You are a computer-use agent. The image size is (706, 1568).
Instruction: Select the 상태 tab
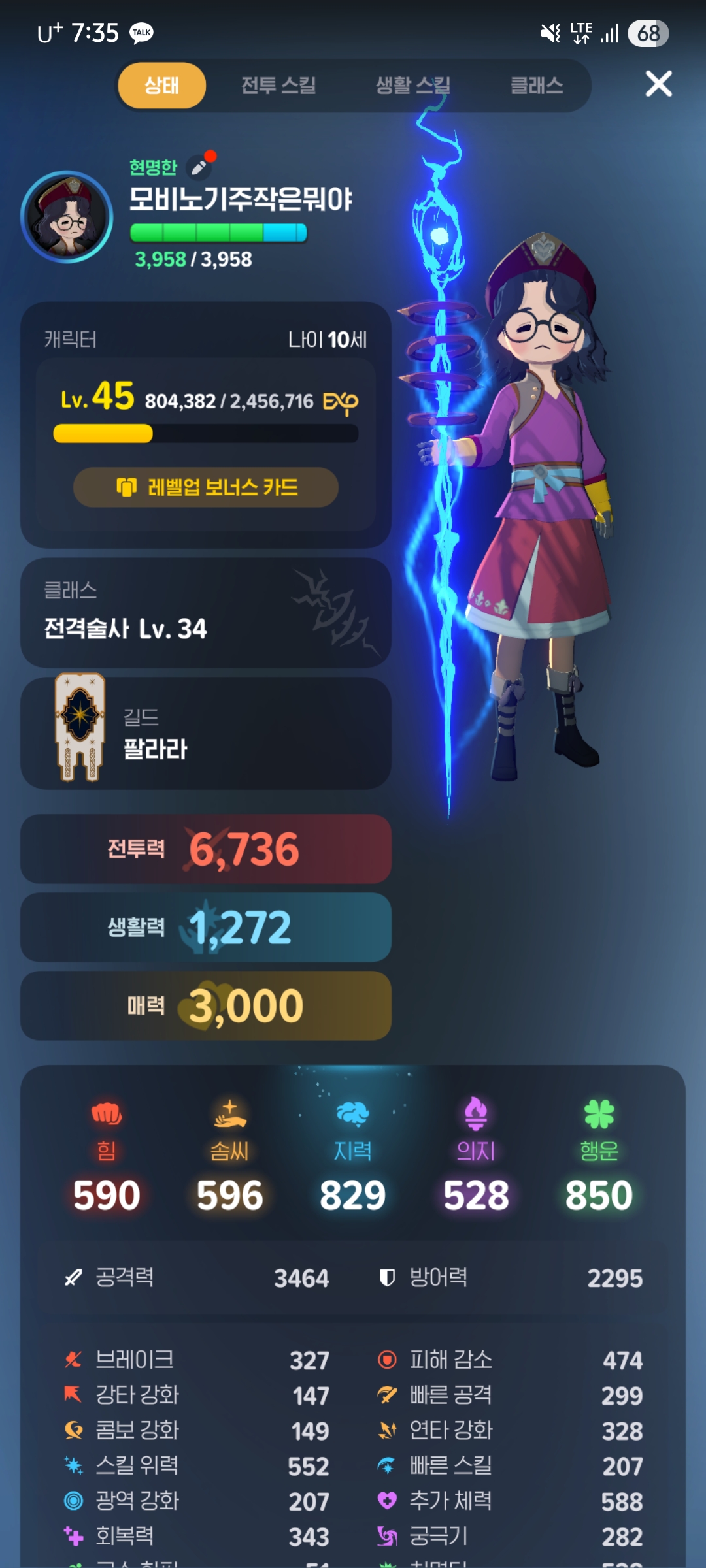(162, 86)
